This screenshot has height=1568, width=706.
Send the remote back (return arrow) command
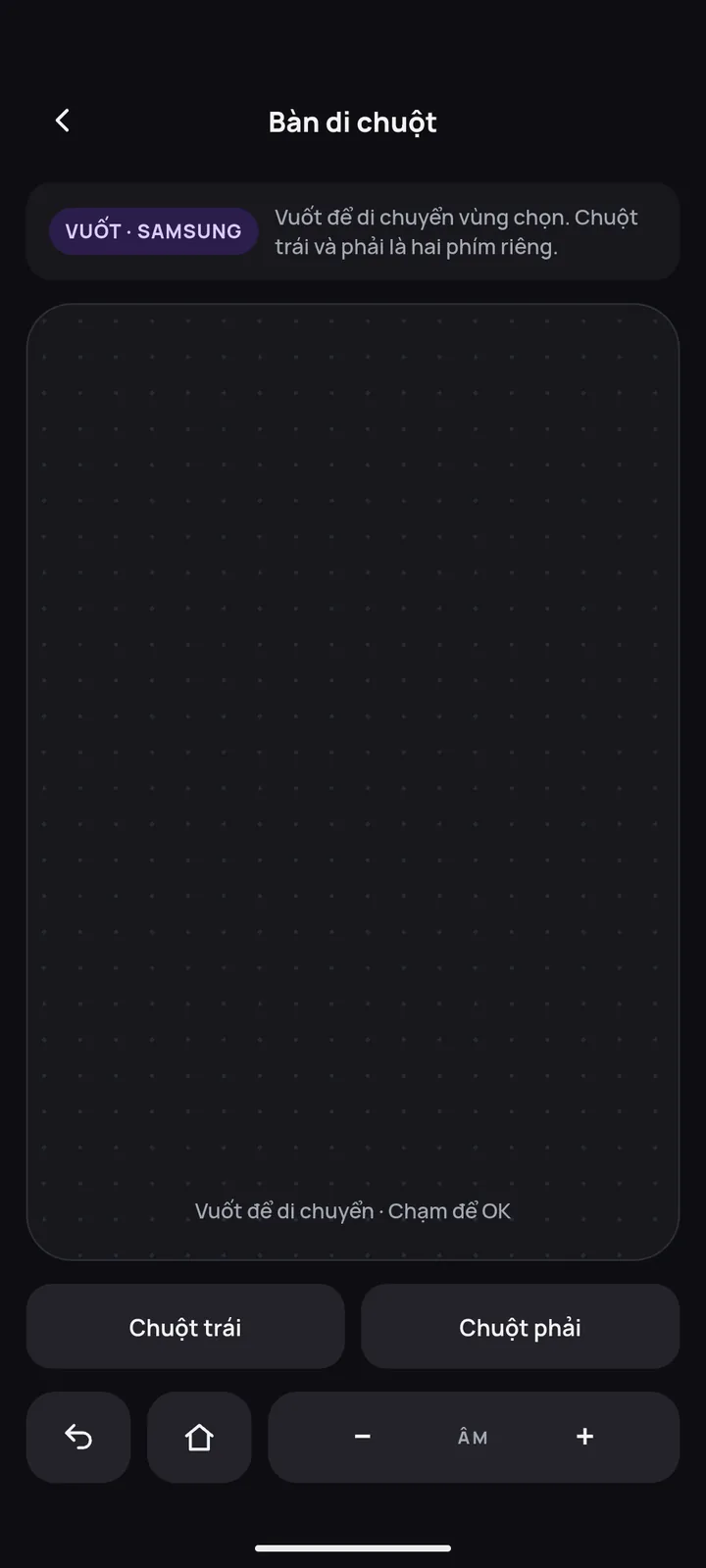pos(78,1437)
